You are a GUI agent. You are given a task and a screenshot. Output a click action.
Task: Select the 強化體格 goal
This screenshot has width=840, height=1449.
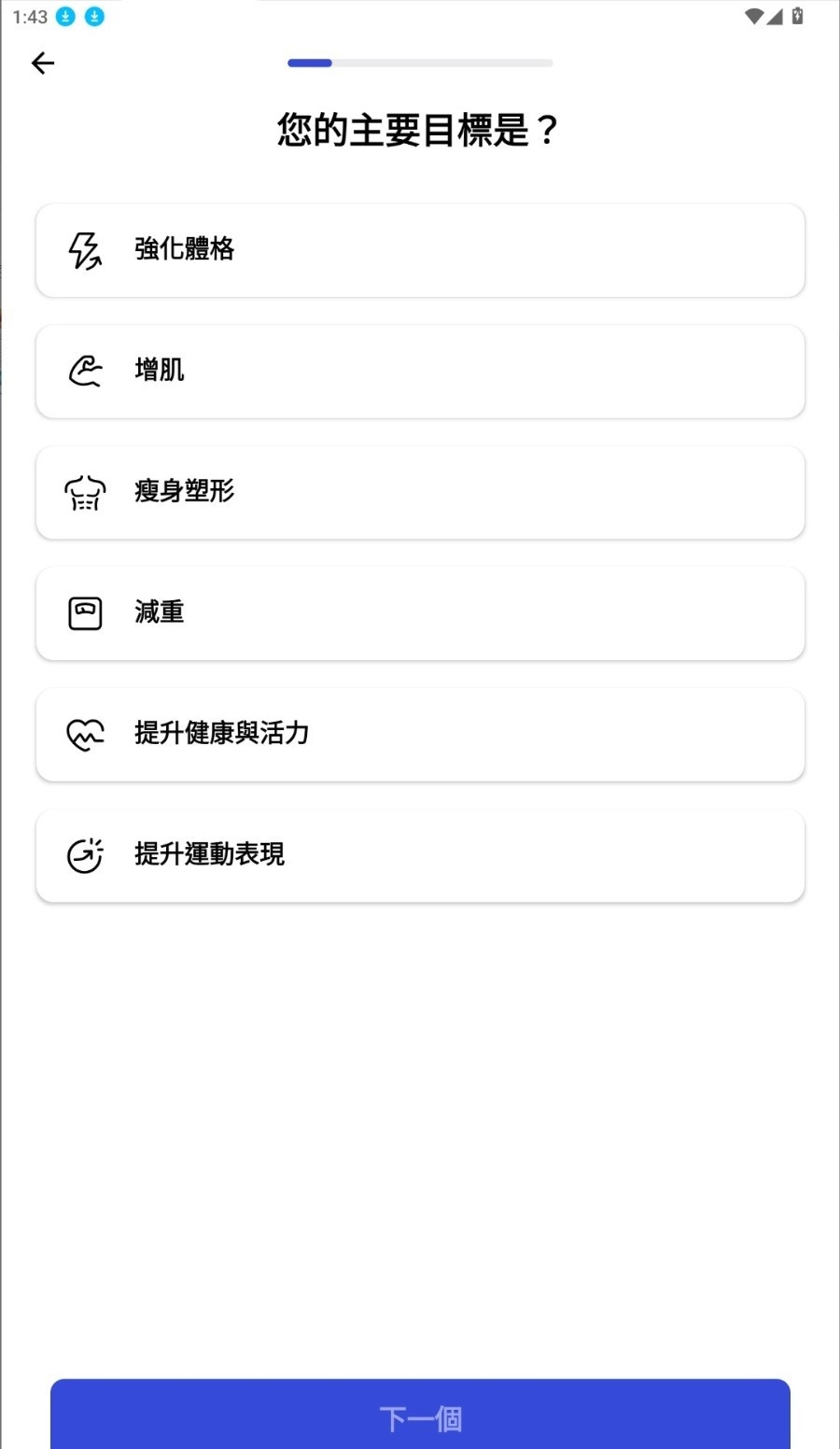point(420,250)
